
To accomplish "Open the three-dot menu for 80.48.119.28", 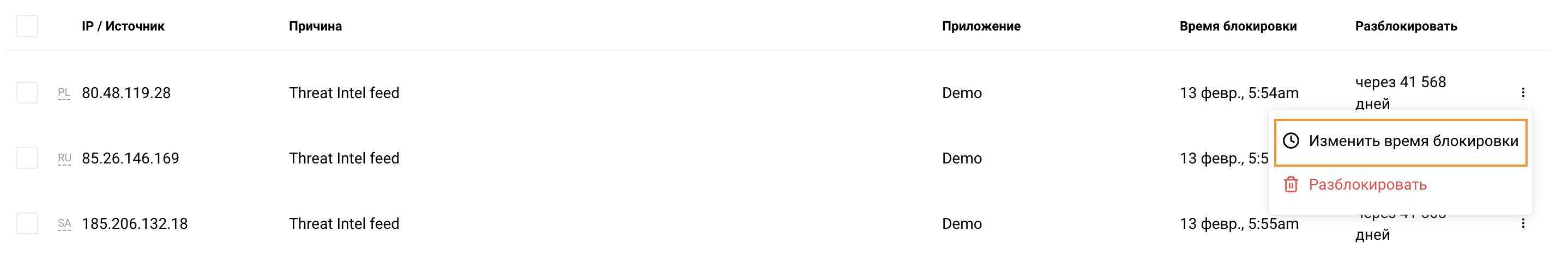I will [x=1522, y=93].
